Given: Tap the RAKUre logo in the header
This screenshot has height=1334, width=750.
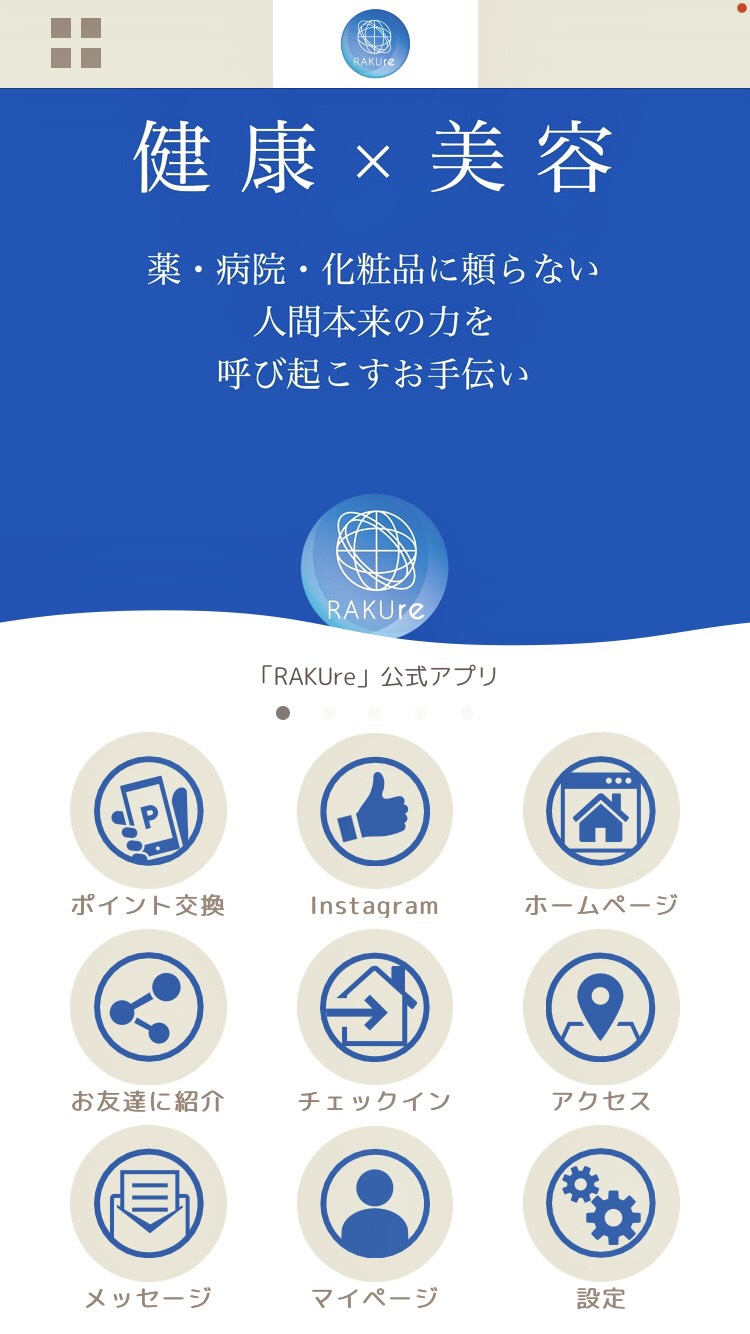Looking at the screenshot, I should 375,40.
